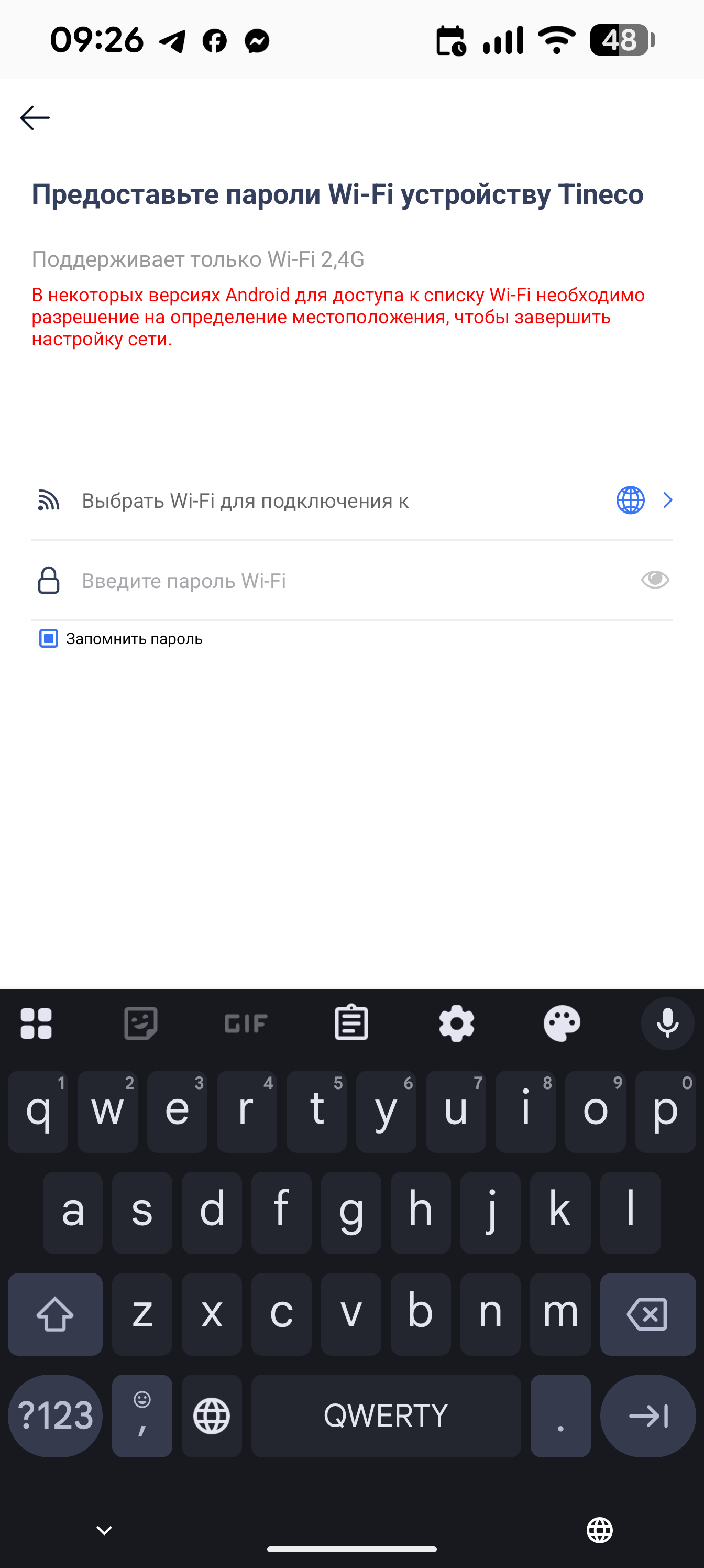704x1568 pixels.
Task: Open keyboard theme palette
Action: 562,1023
